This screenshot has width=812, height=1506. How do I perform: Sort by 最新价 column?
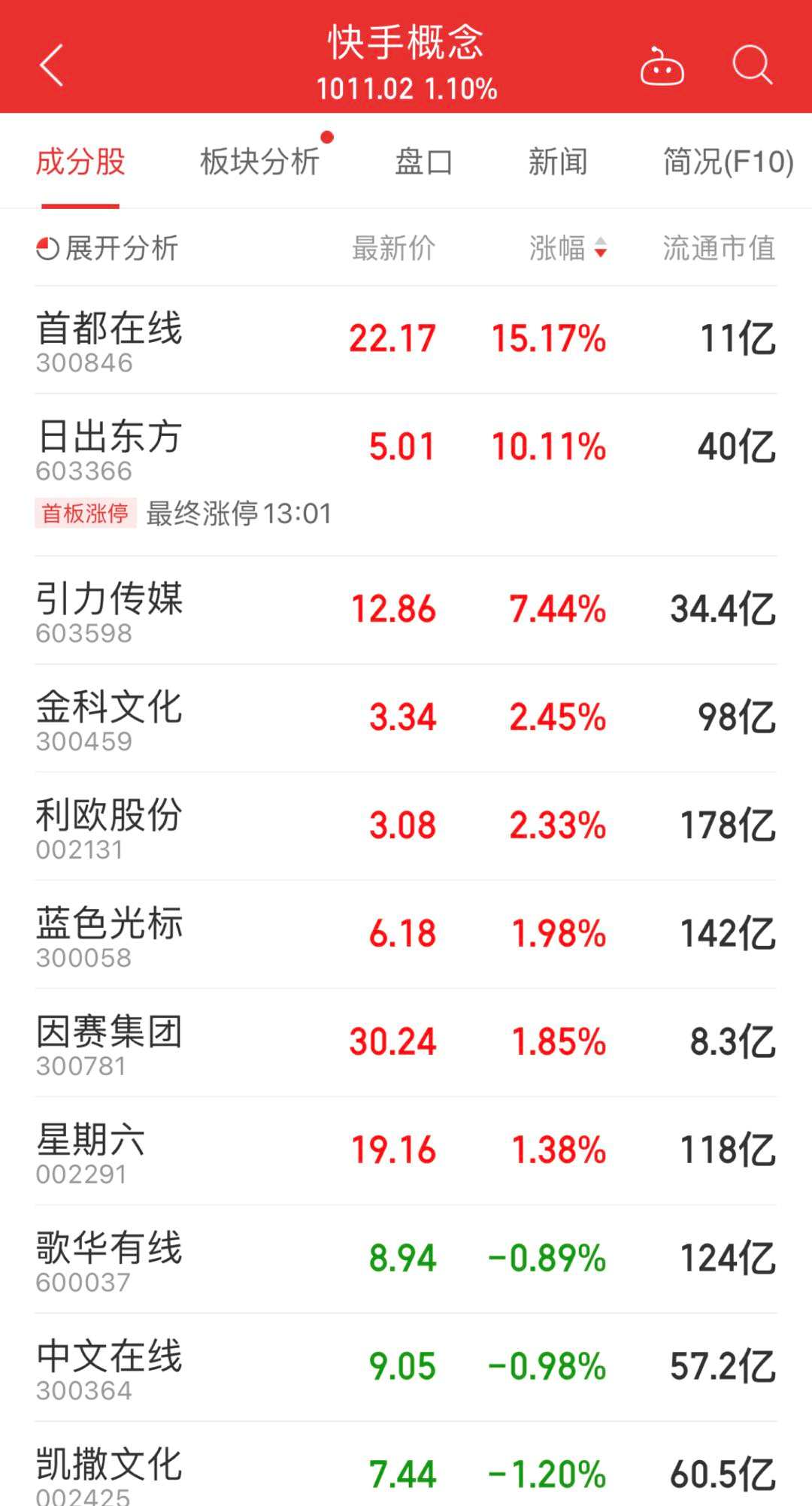(394, 248)
